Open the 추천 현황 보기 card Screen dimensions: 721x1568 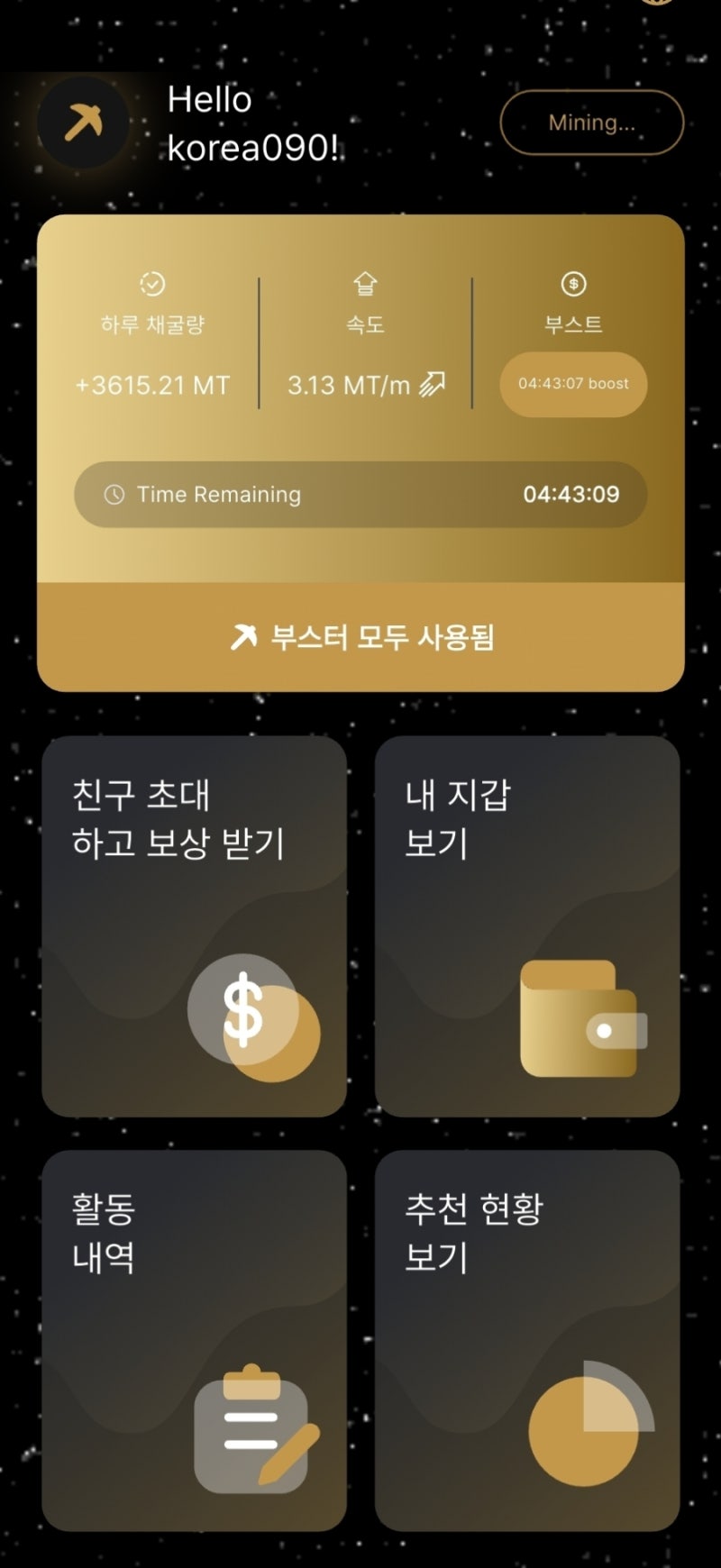(x=527, y=1340)
